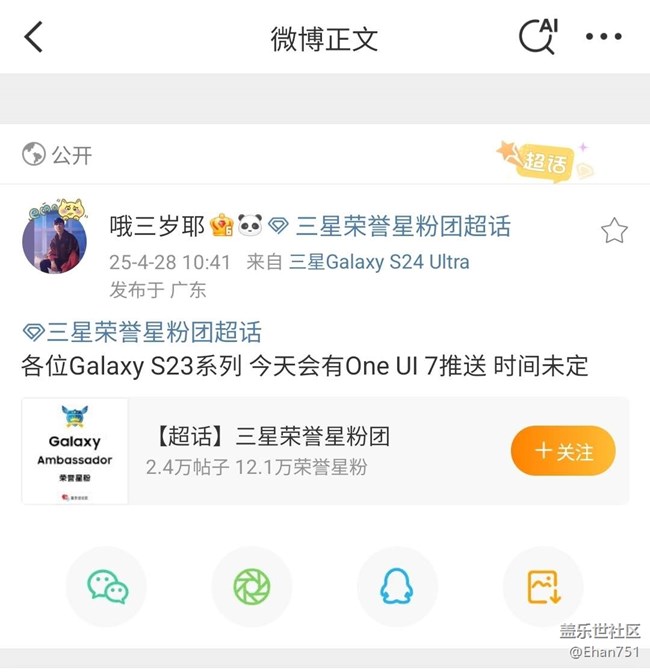Follow the 三星荣誉星粉团 super topic
Screen dimensions: 650x672
pyautogui.click(x=563, y=451)
